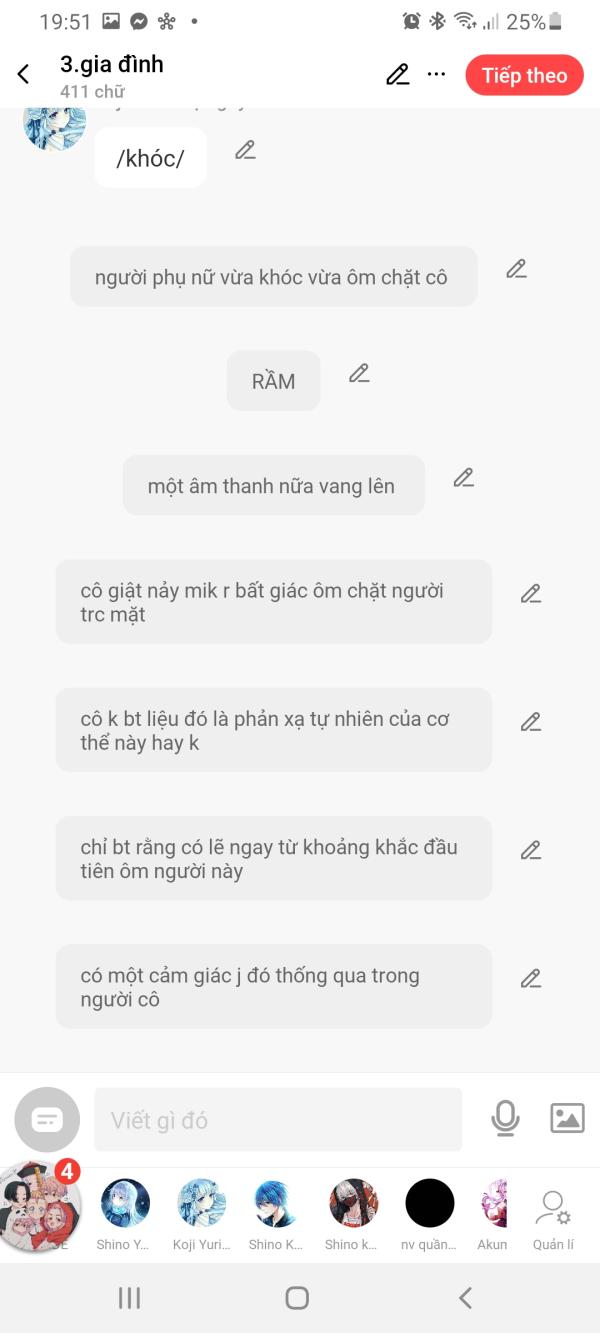Tap the Tiếp theo button
Viewport: 600px width, 1333px height.
(x=524, y=76)
